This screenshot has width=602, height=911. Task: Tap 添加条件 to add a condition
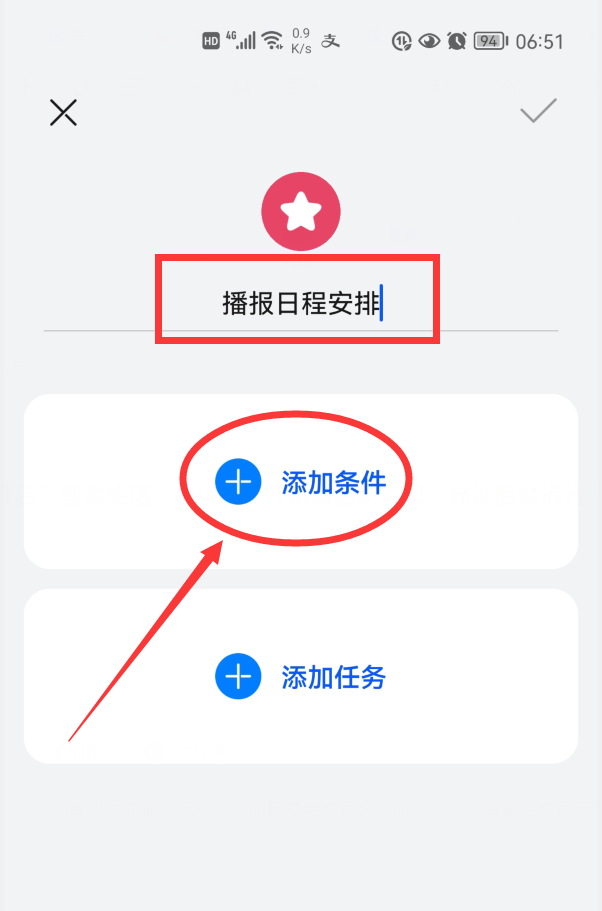300,482
